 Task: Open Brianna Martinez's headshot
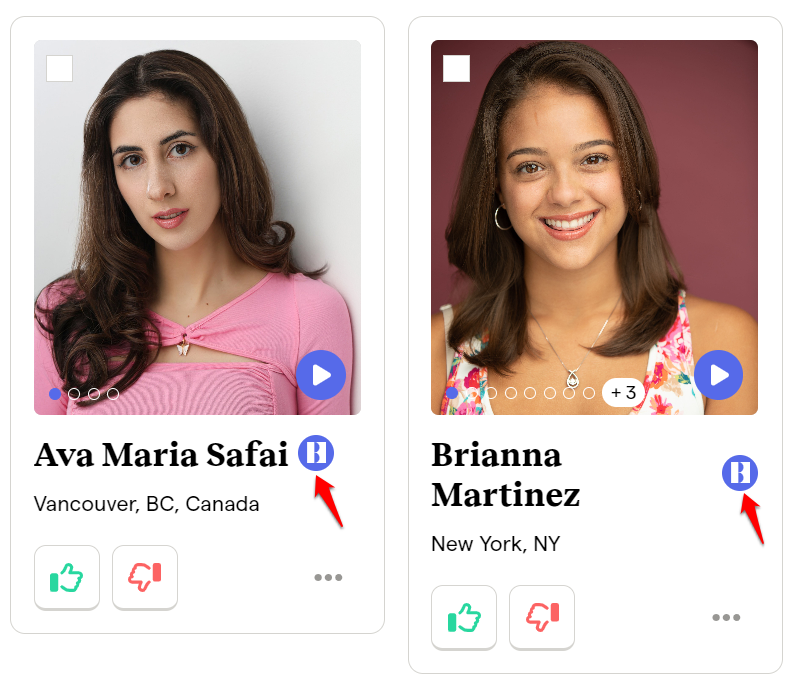(x=594, y=220)
